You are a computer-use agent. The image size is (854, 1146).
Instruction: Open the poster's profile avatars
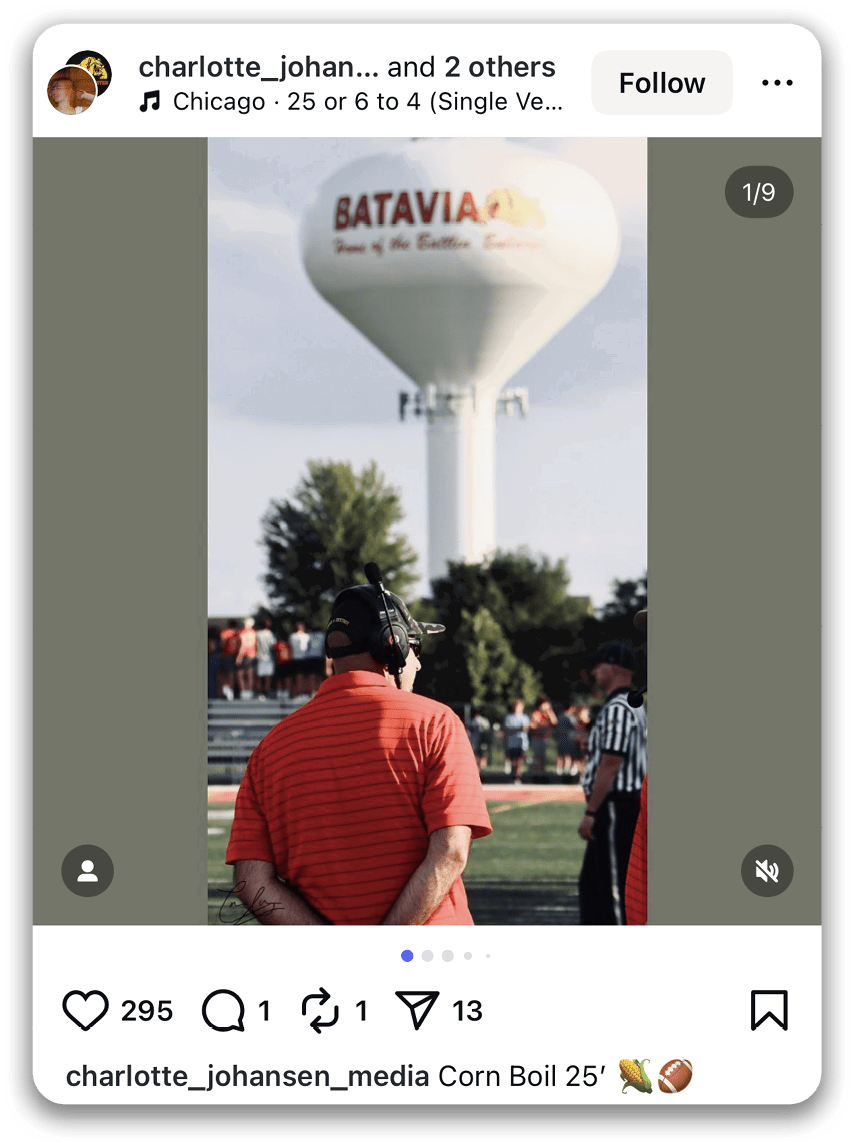point(79,83)
